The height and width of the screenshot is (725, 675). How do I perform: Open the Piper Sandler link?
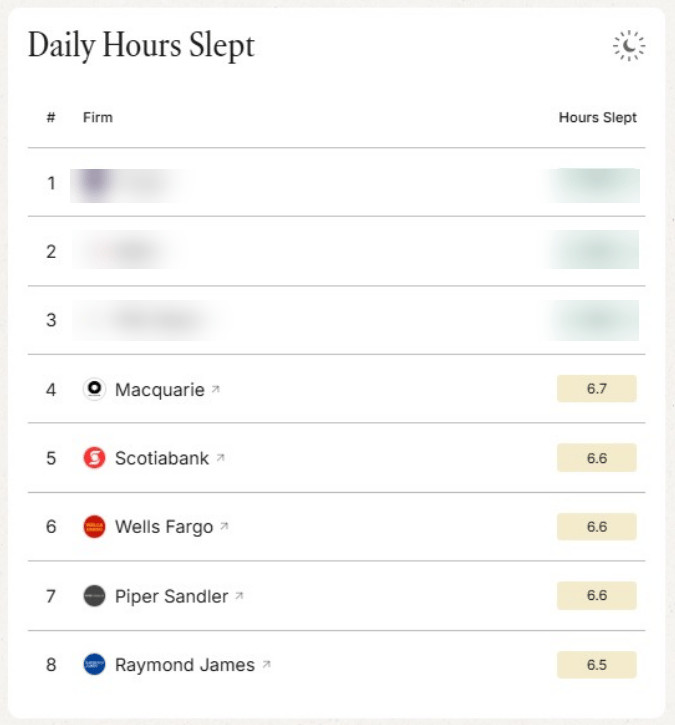[171, 596]
